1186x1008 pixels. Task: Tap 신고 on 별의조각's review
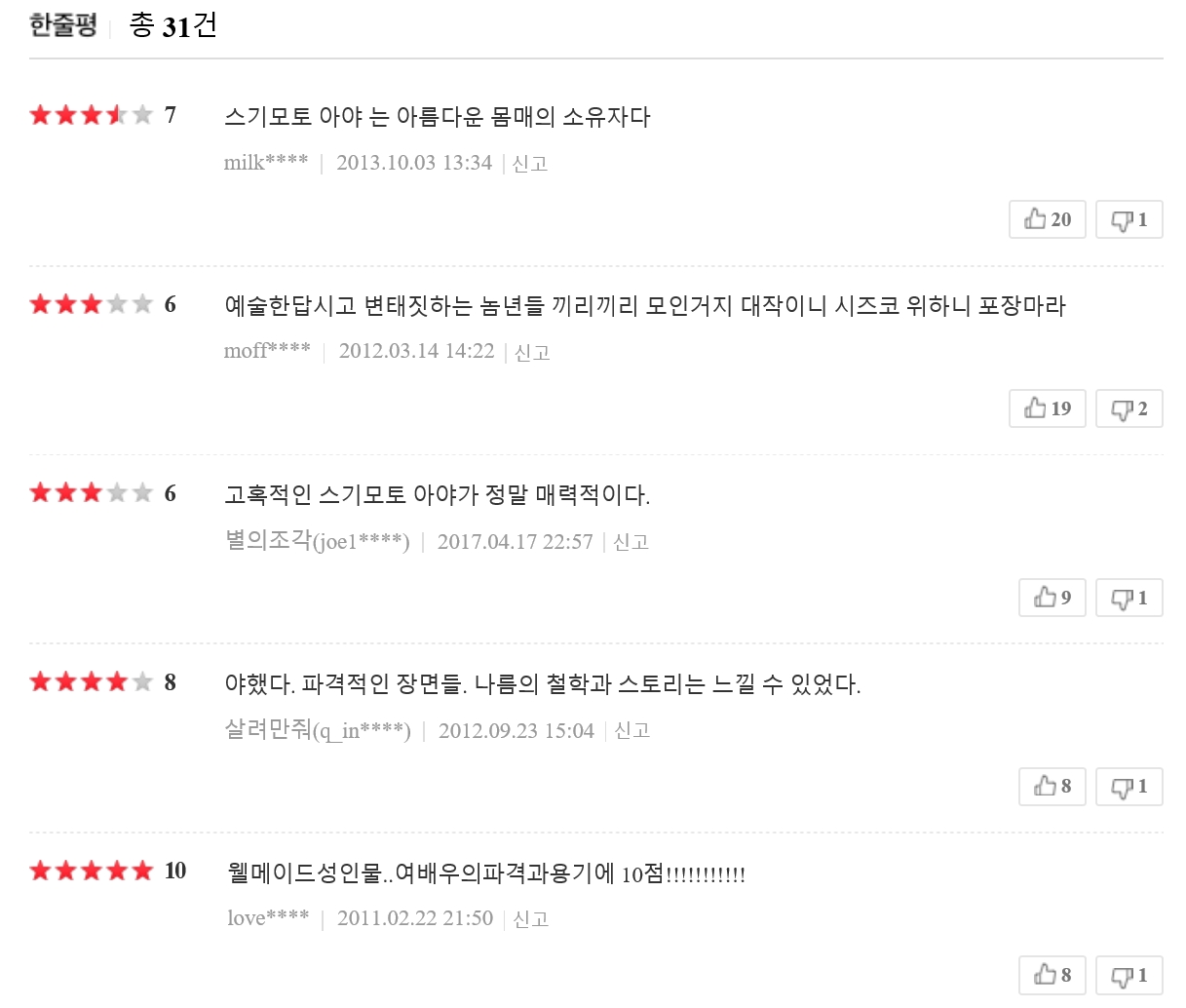click(x=631, y=542)
